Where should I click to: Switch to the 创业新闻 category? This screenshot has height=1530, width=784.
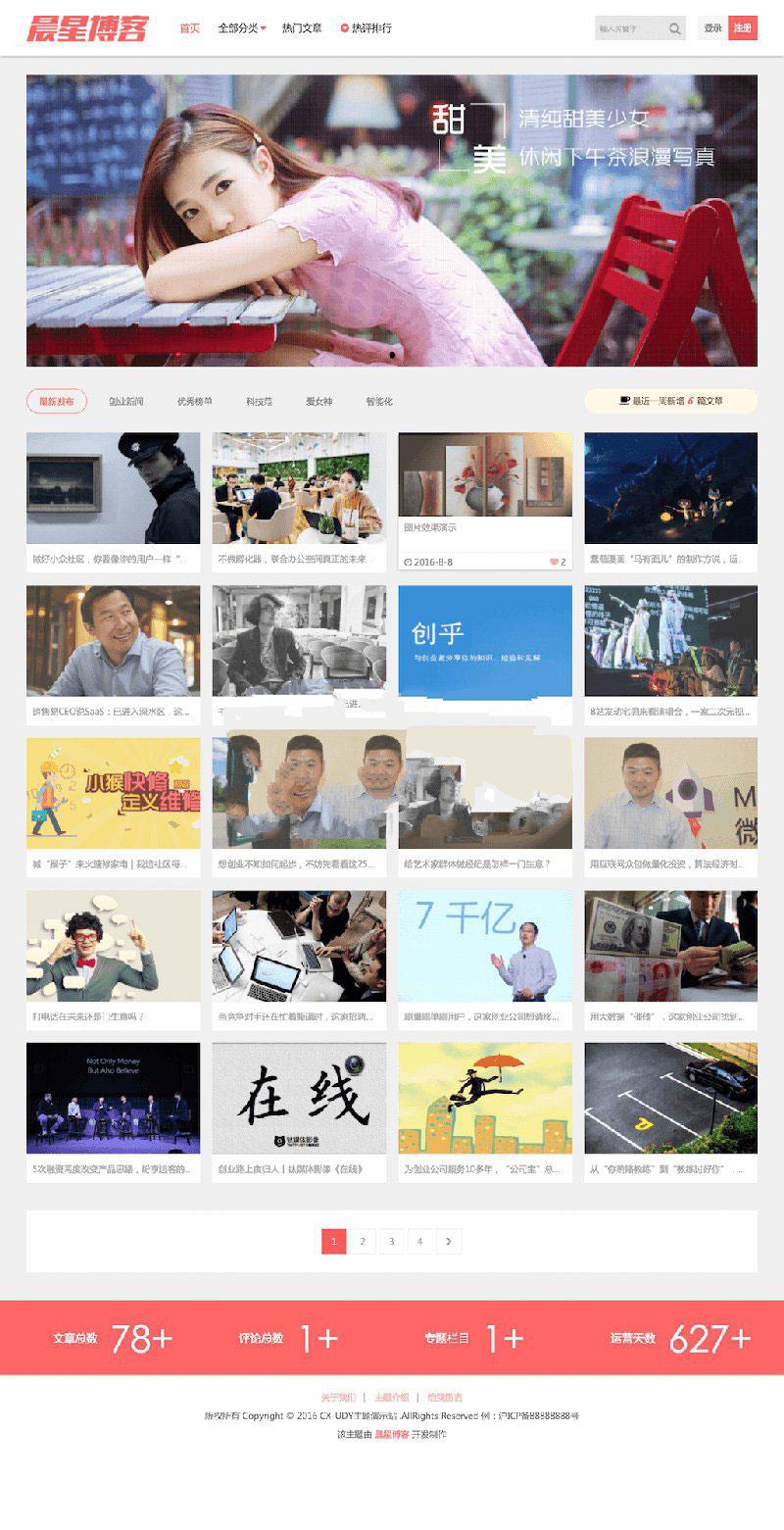coord(125,401)
